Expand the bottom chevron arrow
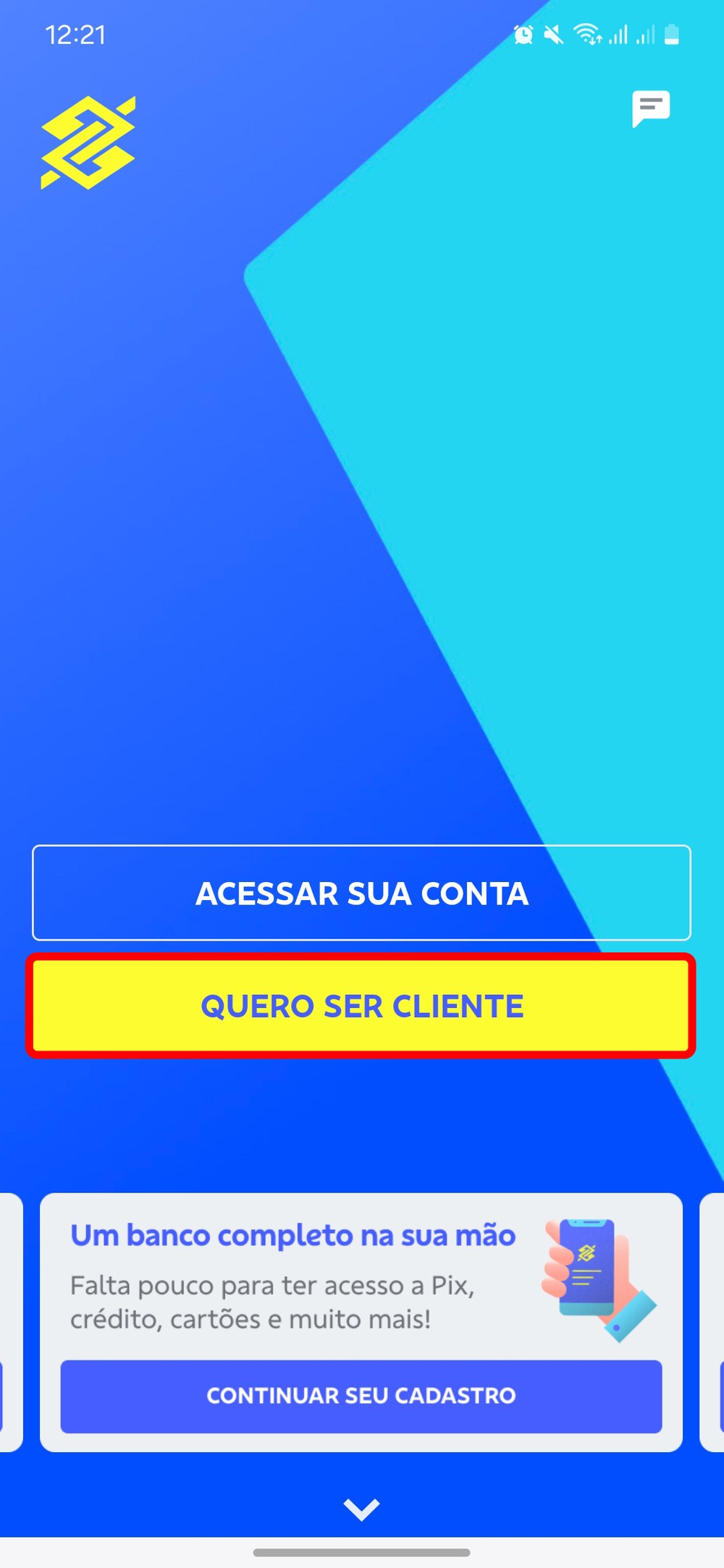Screen dimensions: 724x1568 [361, 1509]
